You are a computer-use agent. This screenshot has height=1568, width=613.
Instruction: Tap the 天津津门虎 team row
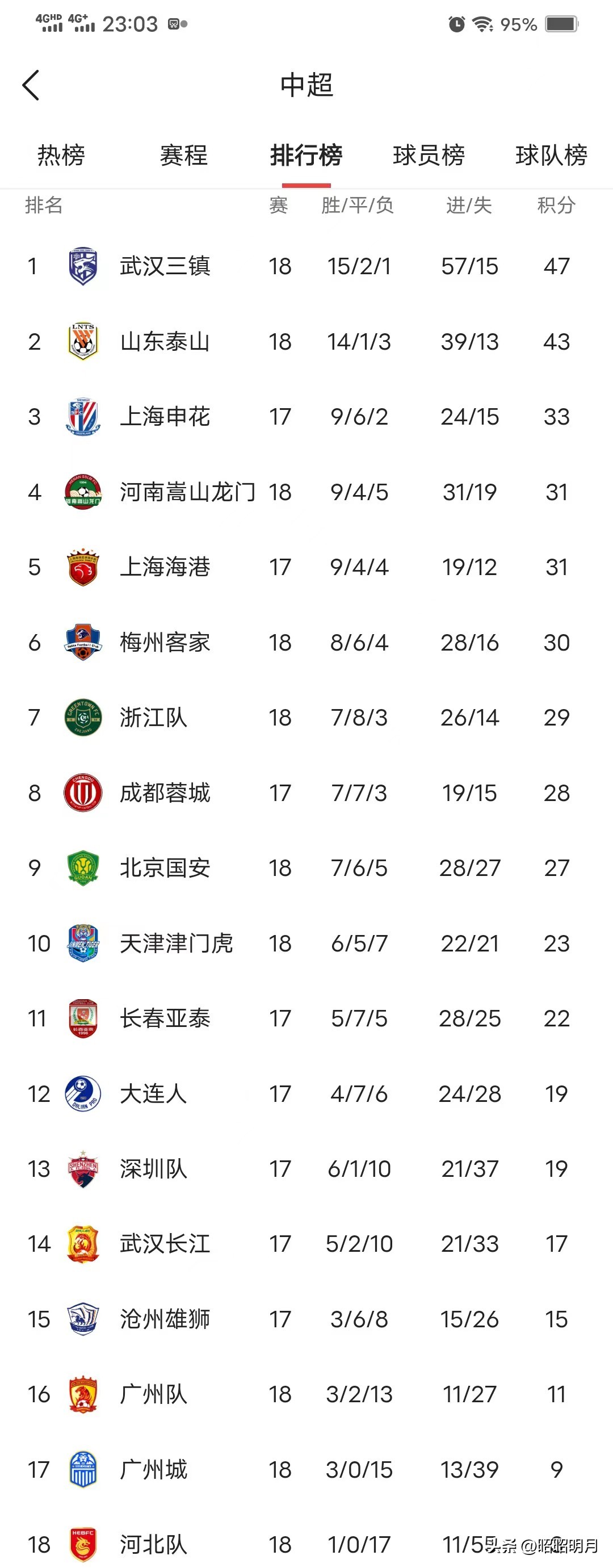(x=176, y=944)
